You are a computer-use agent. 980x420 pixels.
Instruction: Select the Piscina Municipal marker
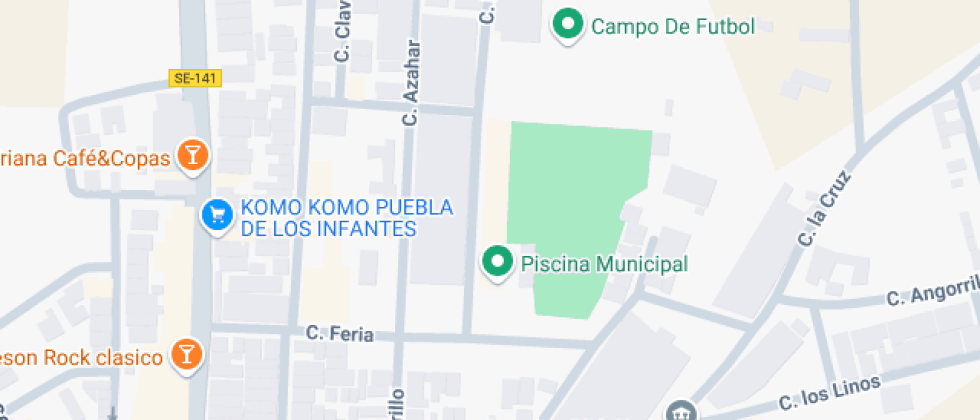pos(498,262)
